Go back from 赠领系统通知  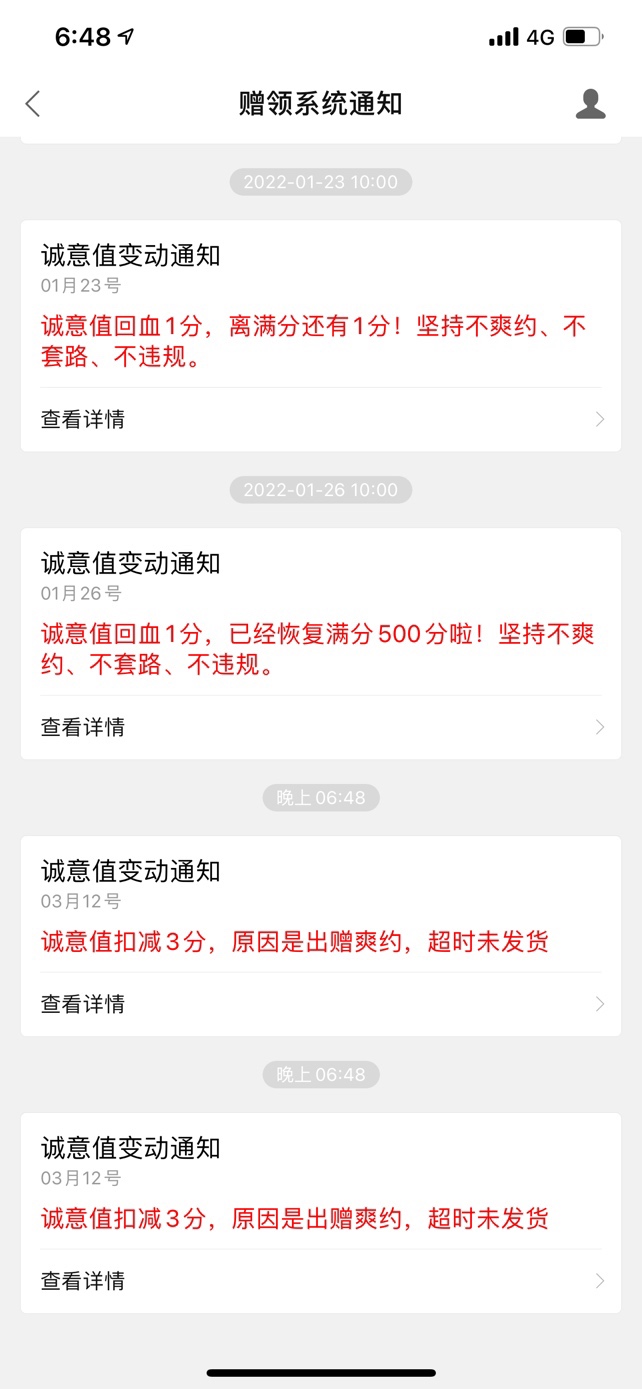coord(33,103)
